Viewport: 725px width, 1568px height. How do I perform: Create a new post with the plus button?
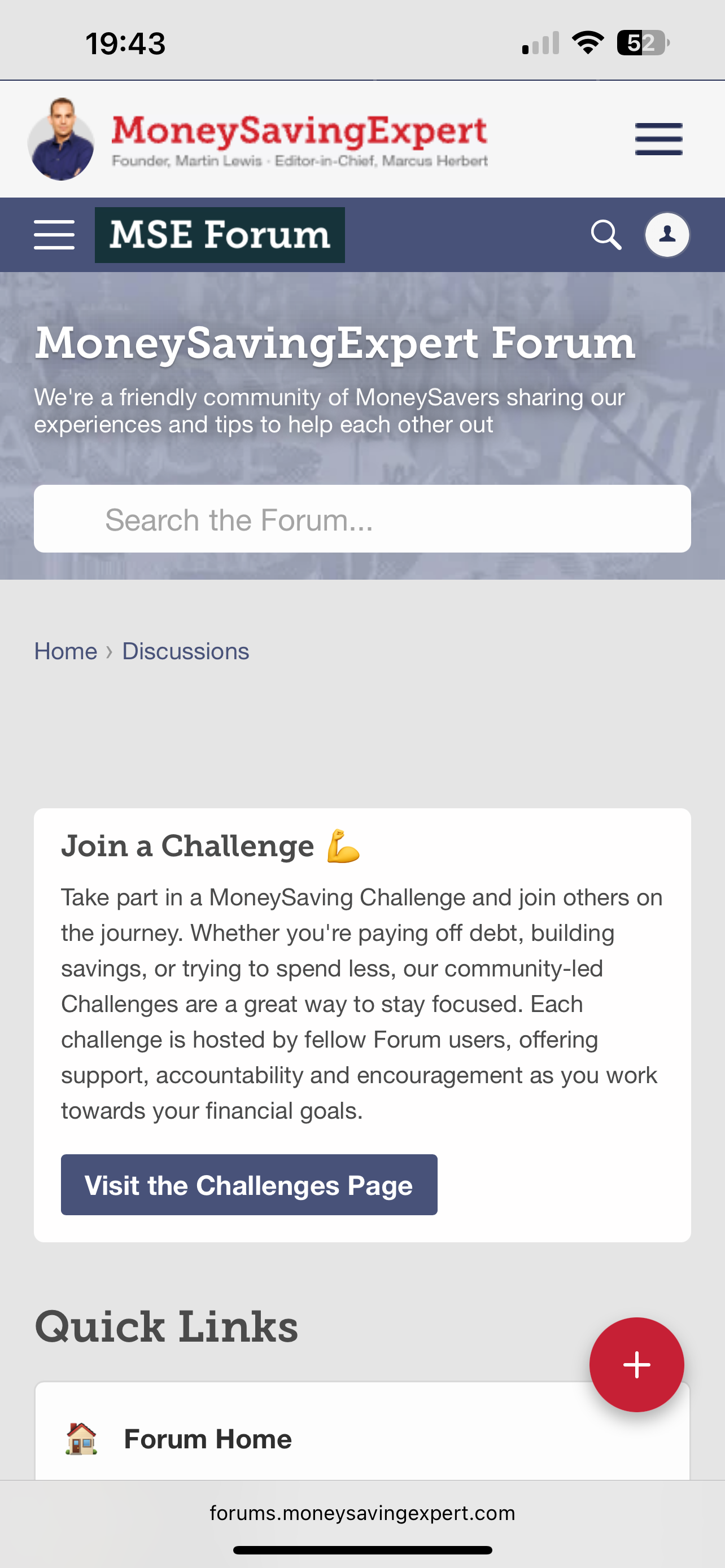click(x=637, y=1365)
